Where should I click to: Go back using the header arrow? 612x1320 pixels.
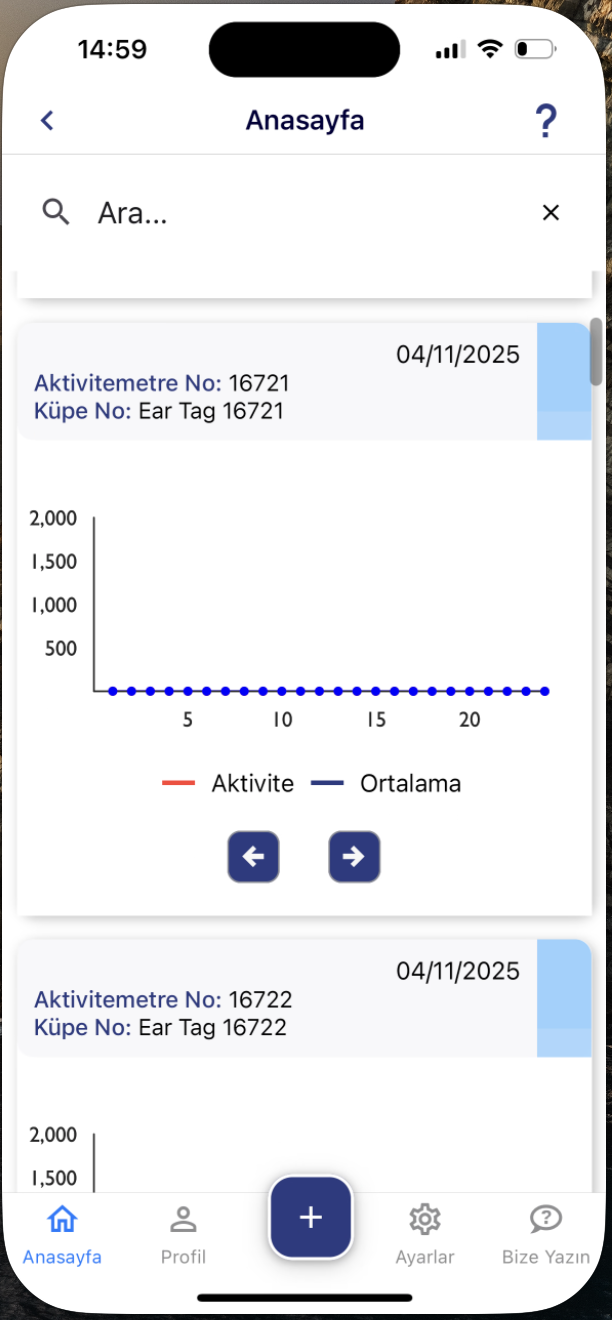click(47, 121)
